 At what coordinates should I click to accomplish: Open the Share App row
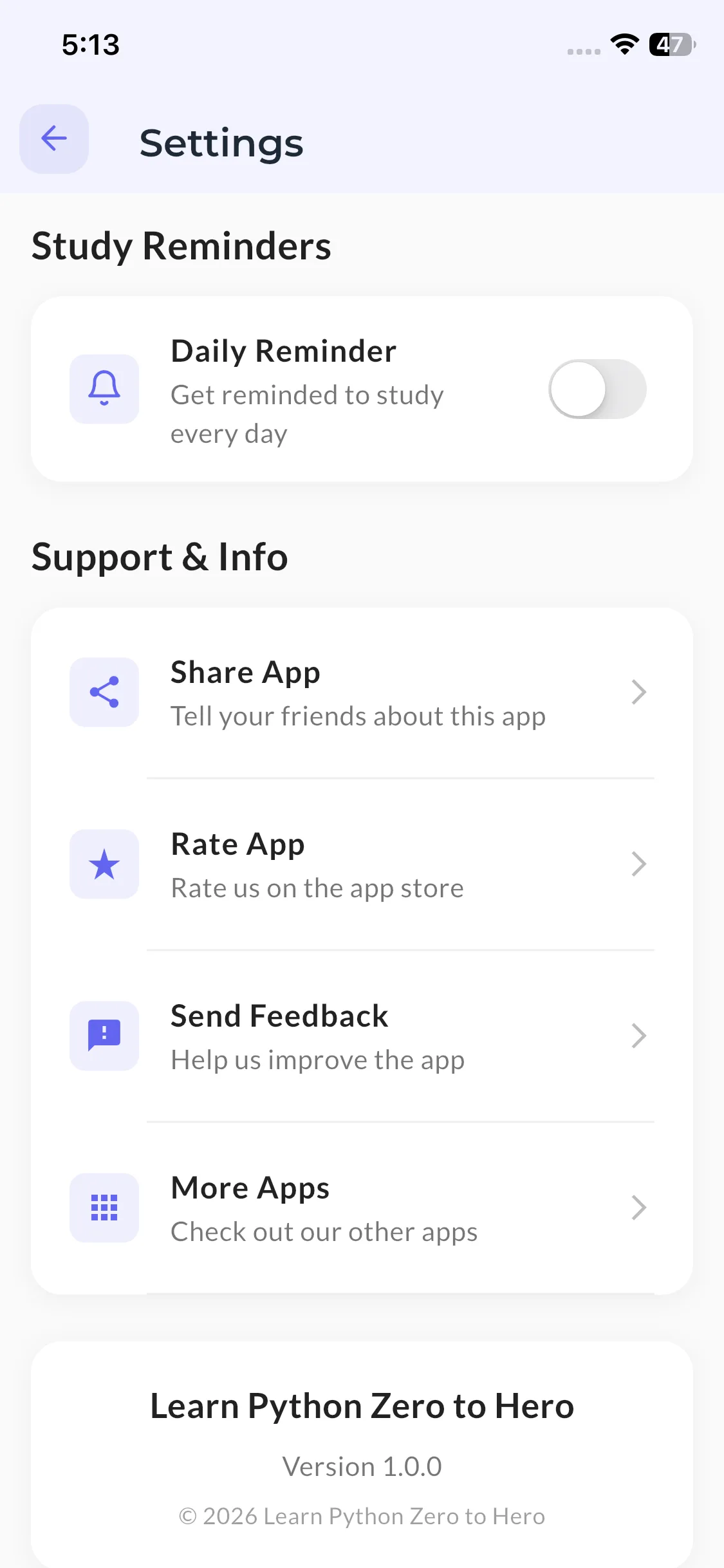[x=362, y=693]
